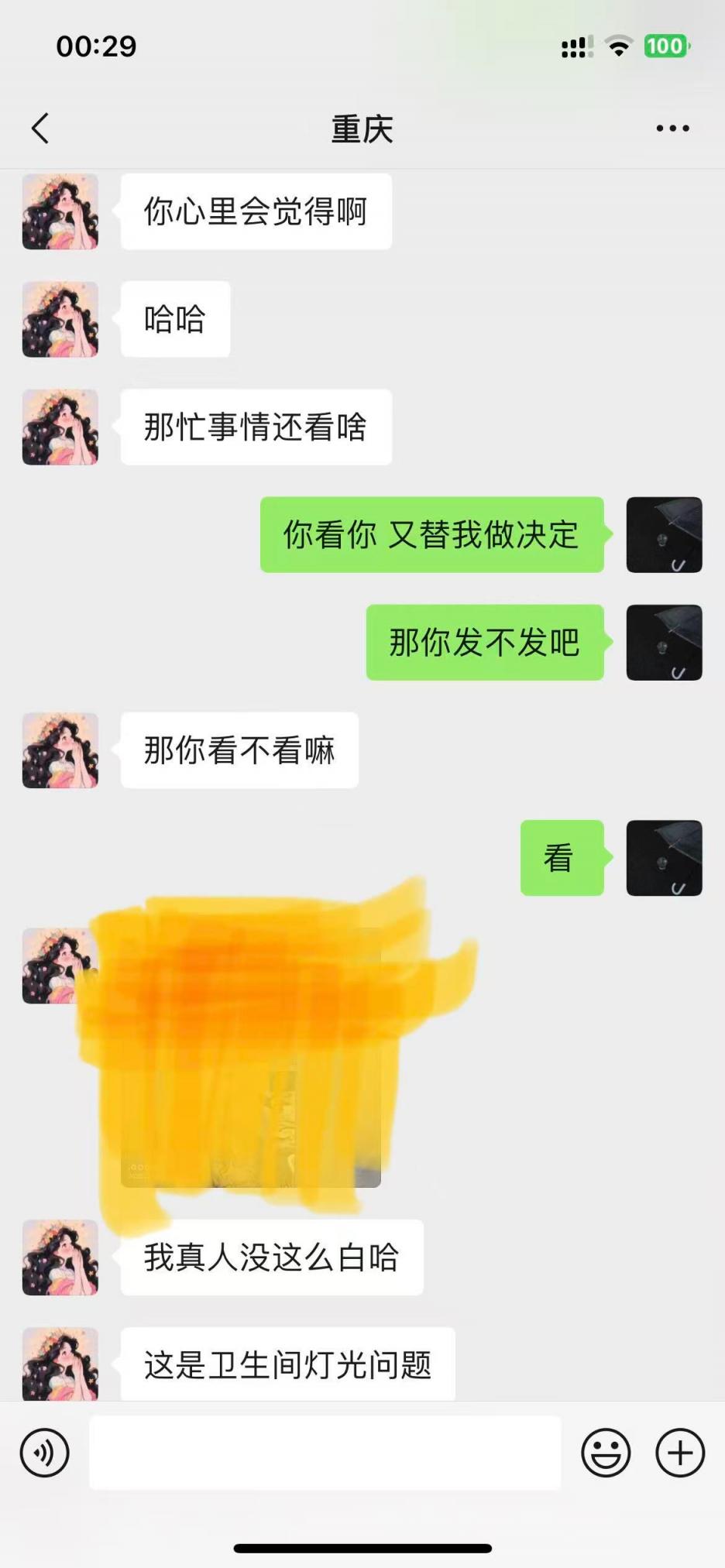The width and height of the screenshot is (725, 1568).
Task: Open the image sent in chat
Action: (251, 1057)
